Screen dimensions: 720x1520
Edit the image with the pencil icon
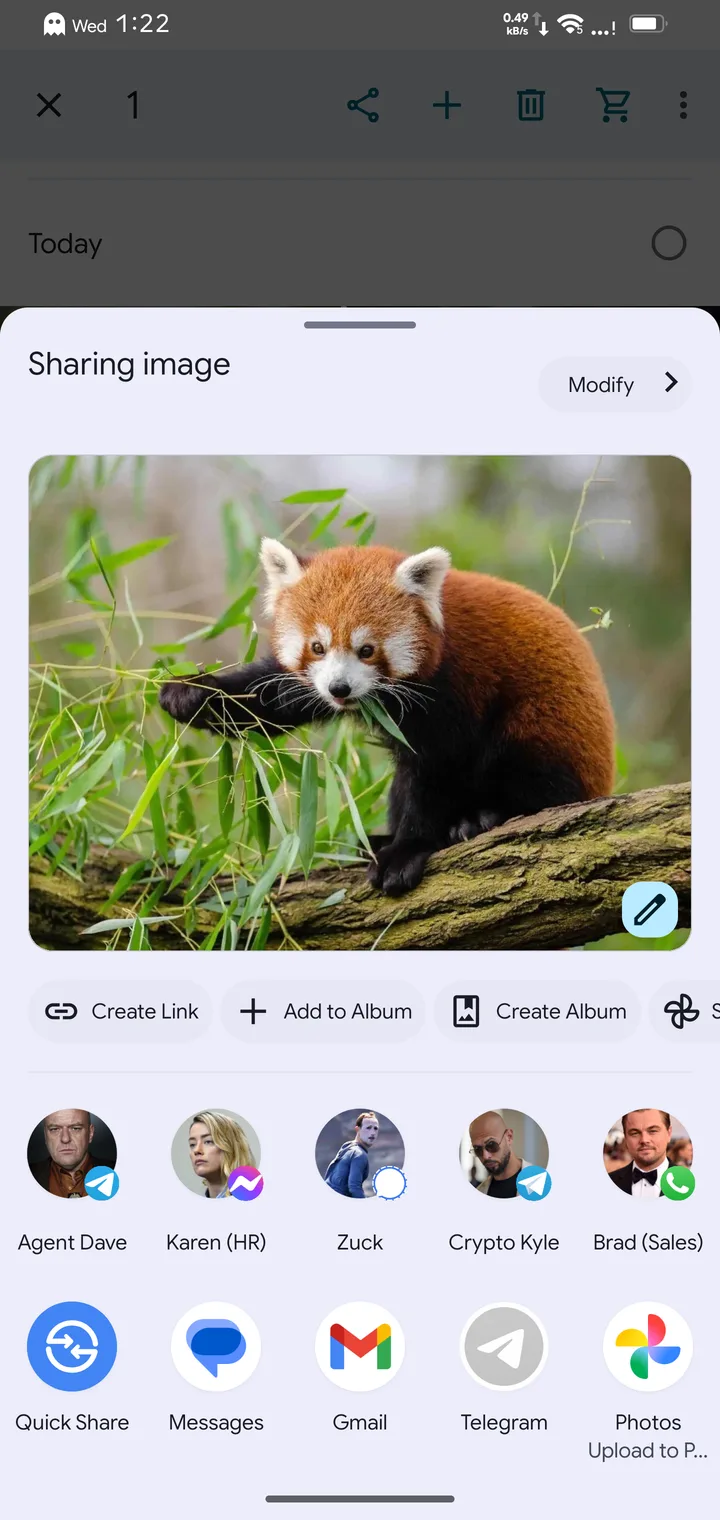650,909
